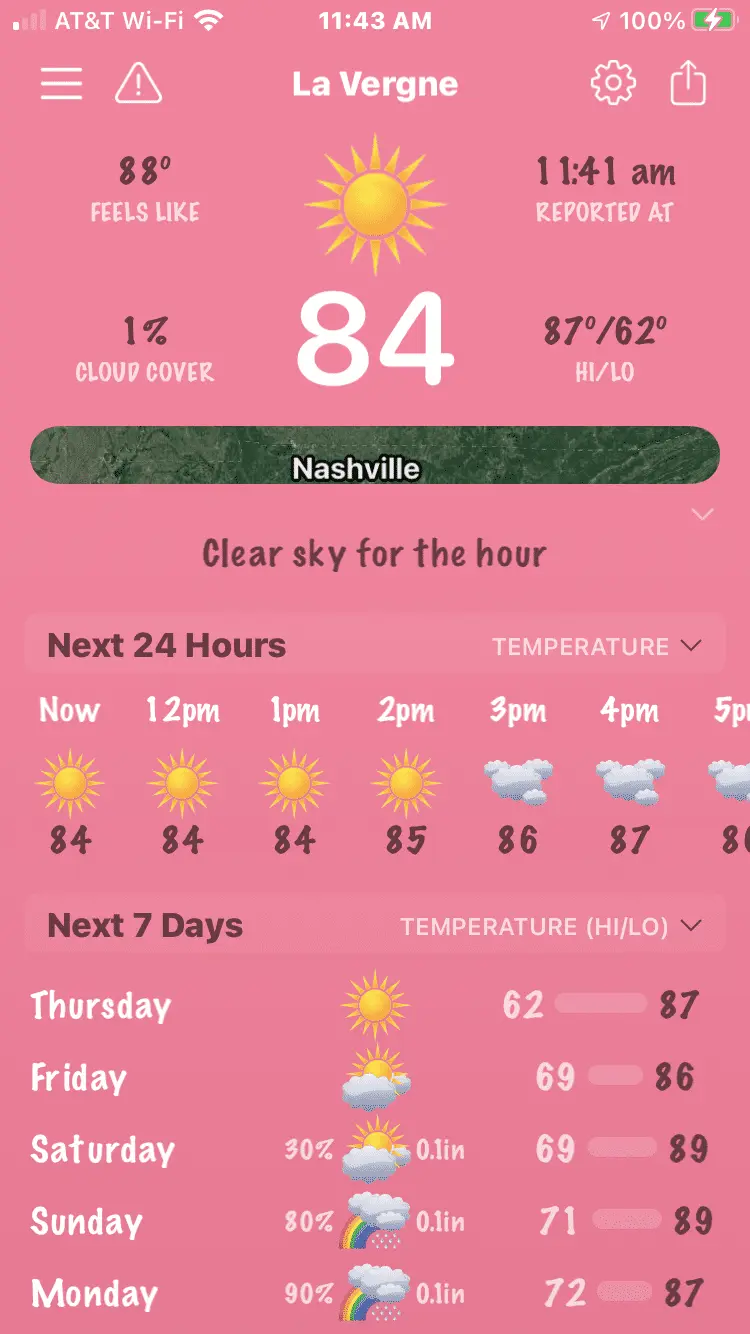This screenshot has width=750, height=1334.
Task: Open the Nashville radar map
Action: click(x=375, y=456)
